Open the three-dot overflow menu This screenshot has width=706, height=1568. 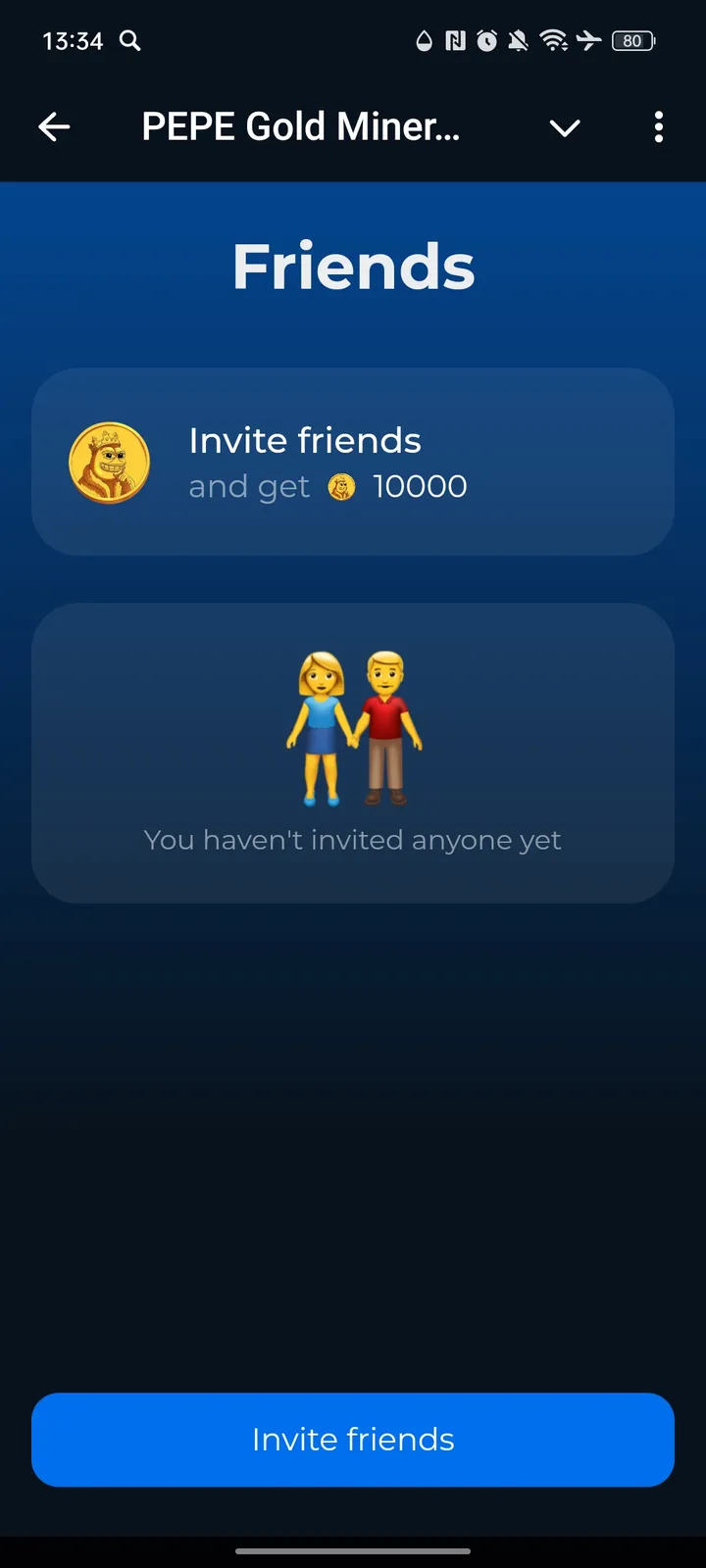658,127
